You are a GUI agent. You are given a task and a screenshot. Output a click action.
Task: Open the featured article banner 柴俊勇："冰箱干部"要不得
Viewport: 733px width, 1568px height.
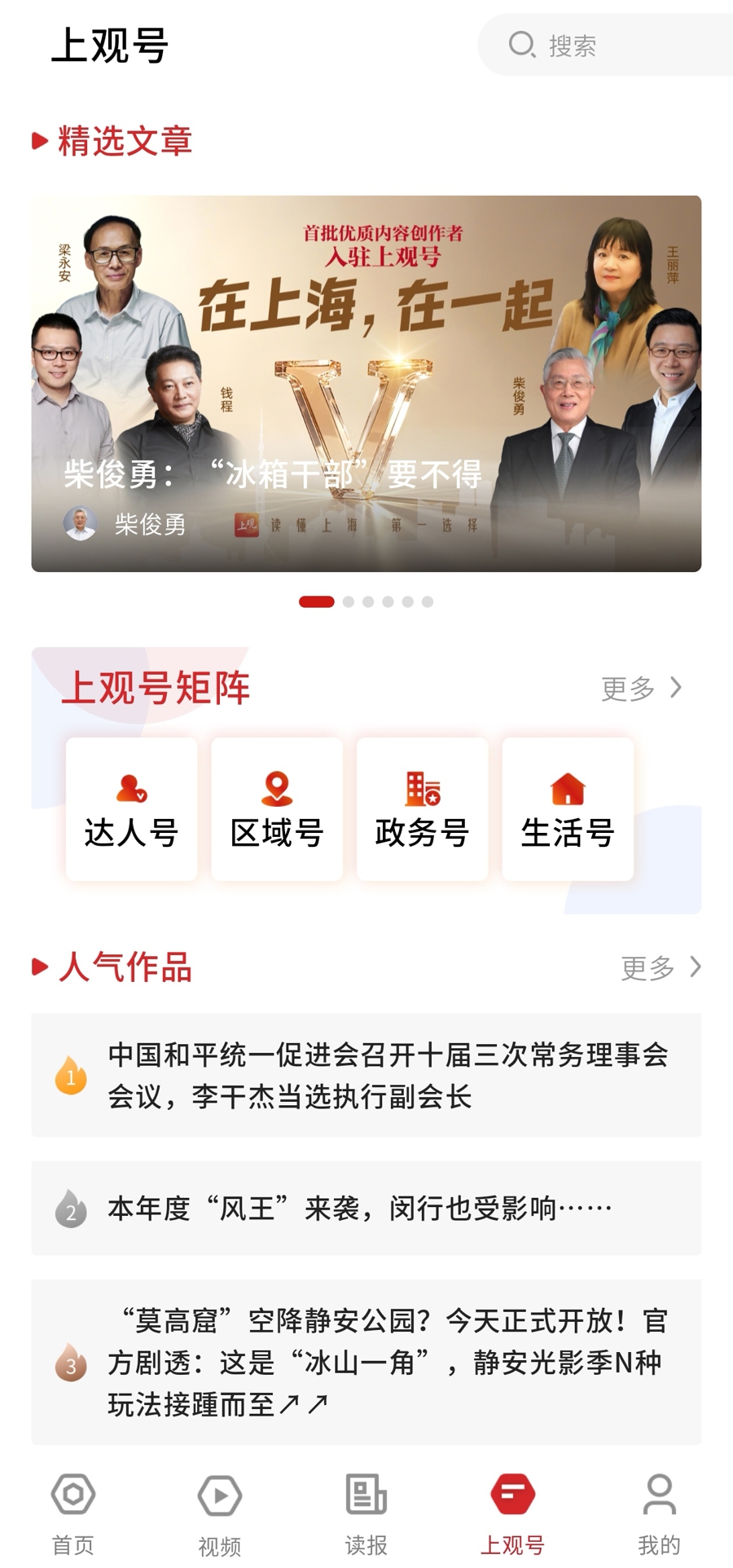click(x=366, y=383)
